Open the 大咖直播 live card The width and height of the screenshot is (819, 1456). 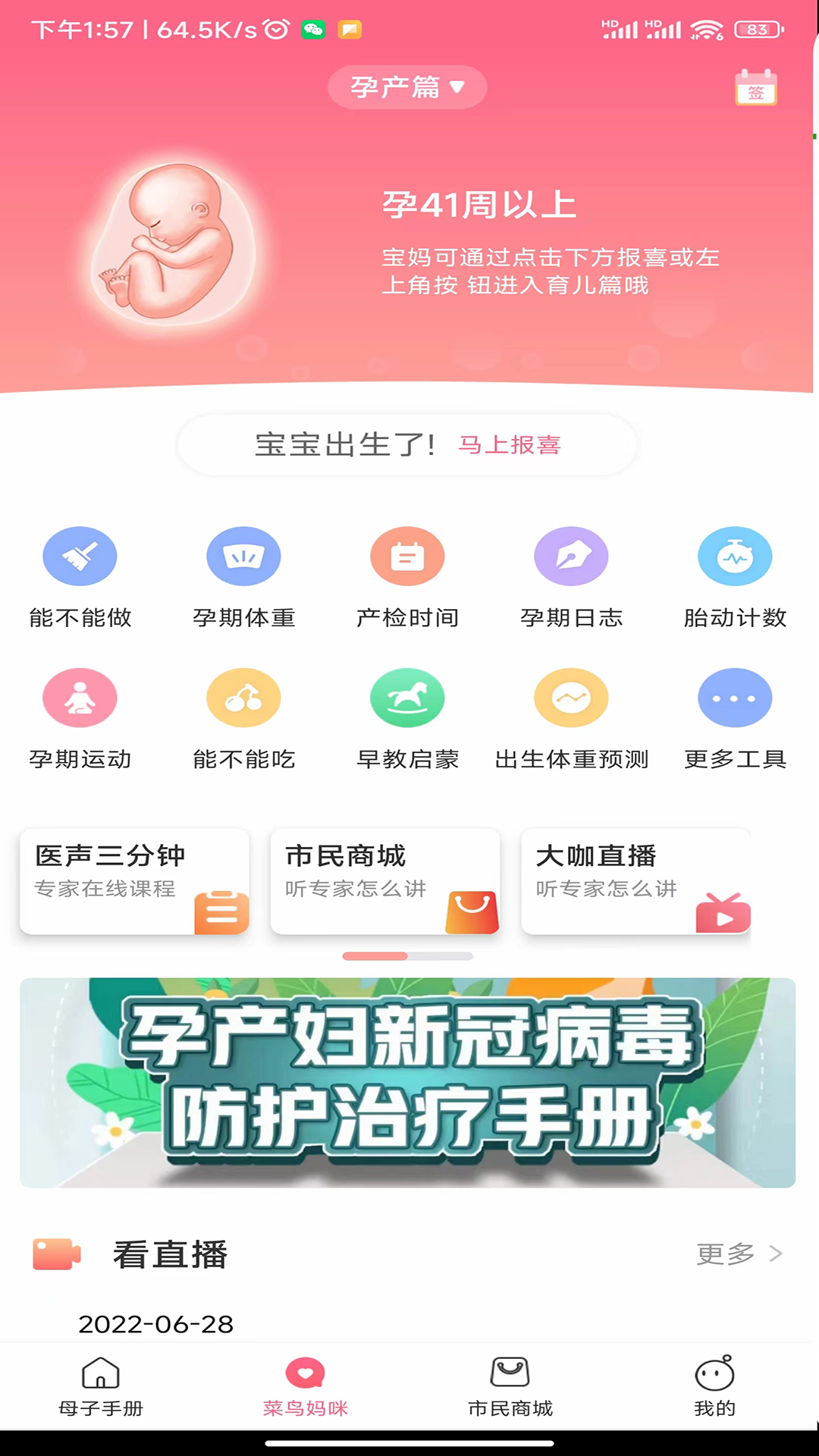coord(635,881)
